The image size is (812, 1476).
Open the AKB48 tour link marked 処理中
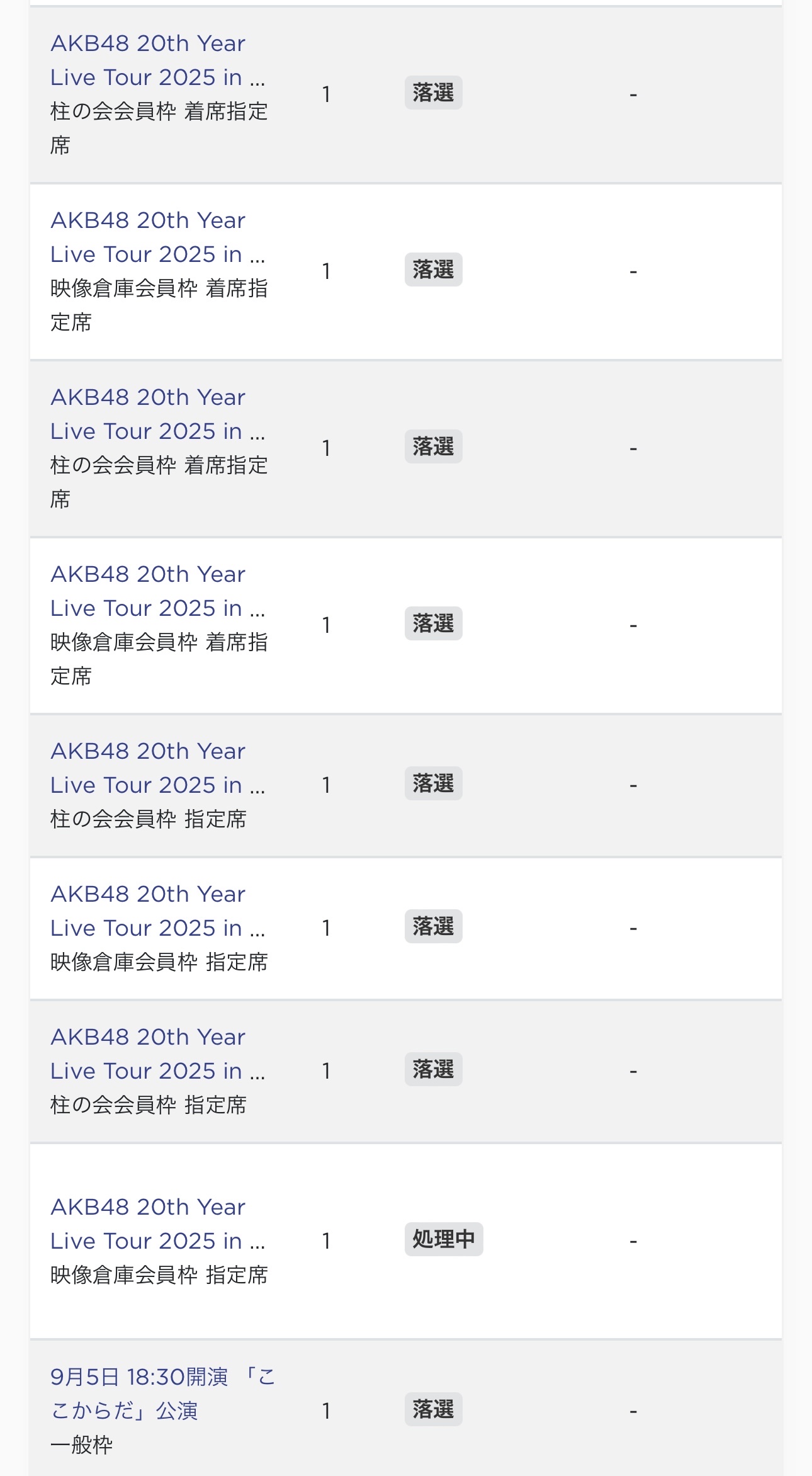(x=157, y=1223)
